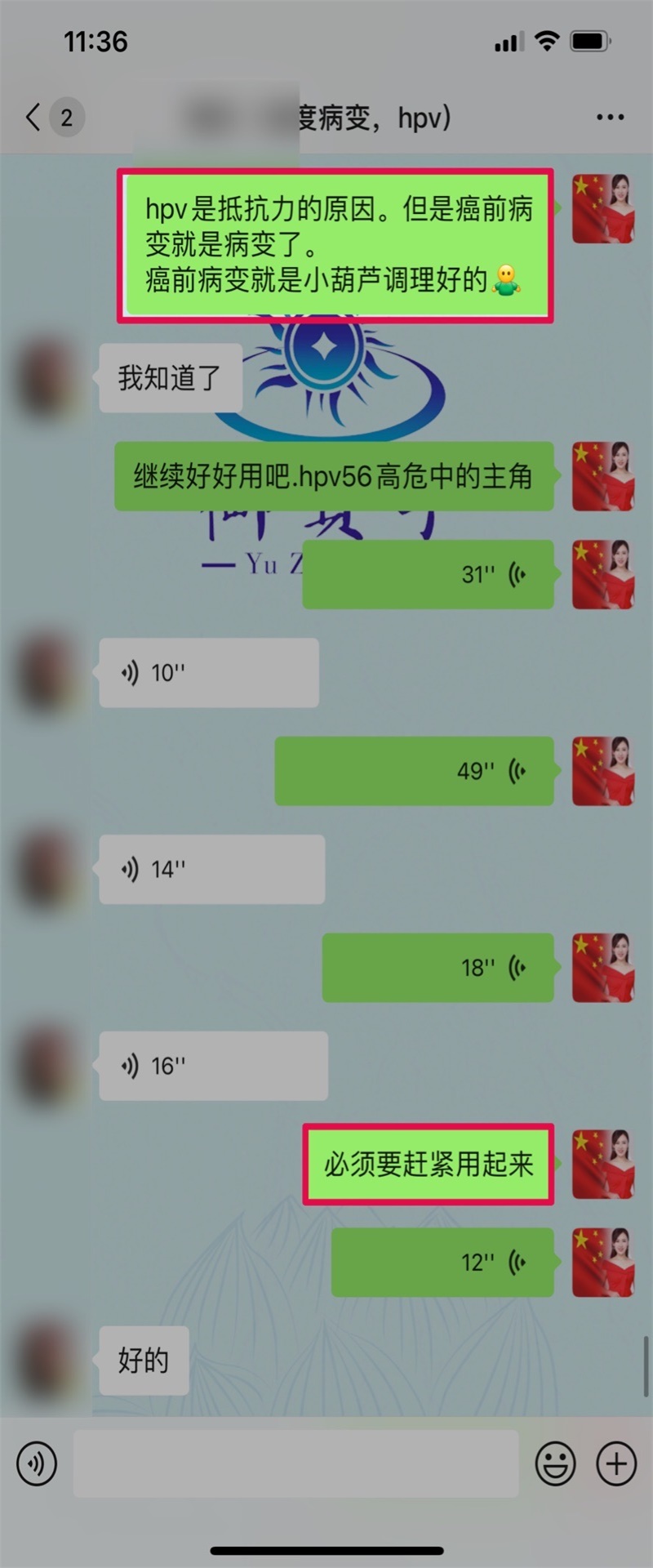Play the 16-second voice message

pos(213,1066)
